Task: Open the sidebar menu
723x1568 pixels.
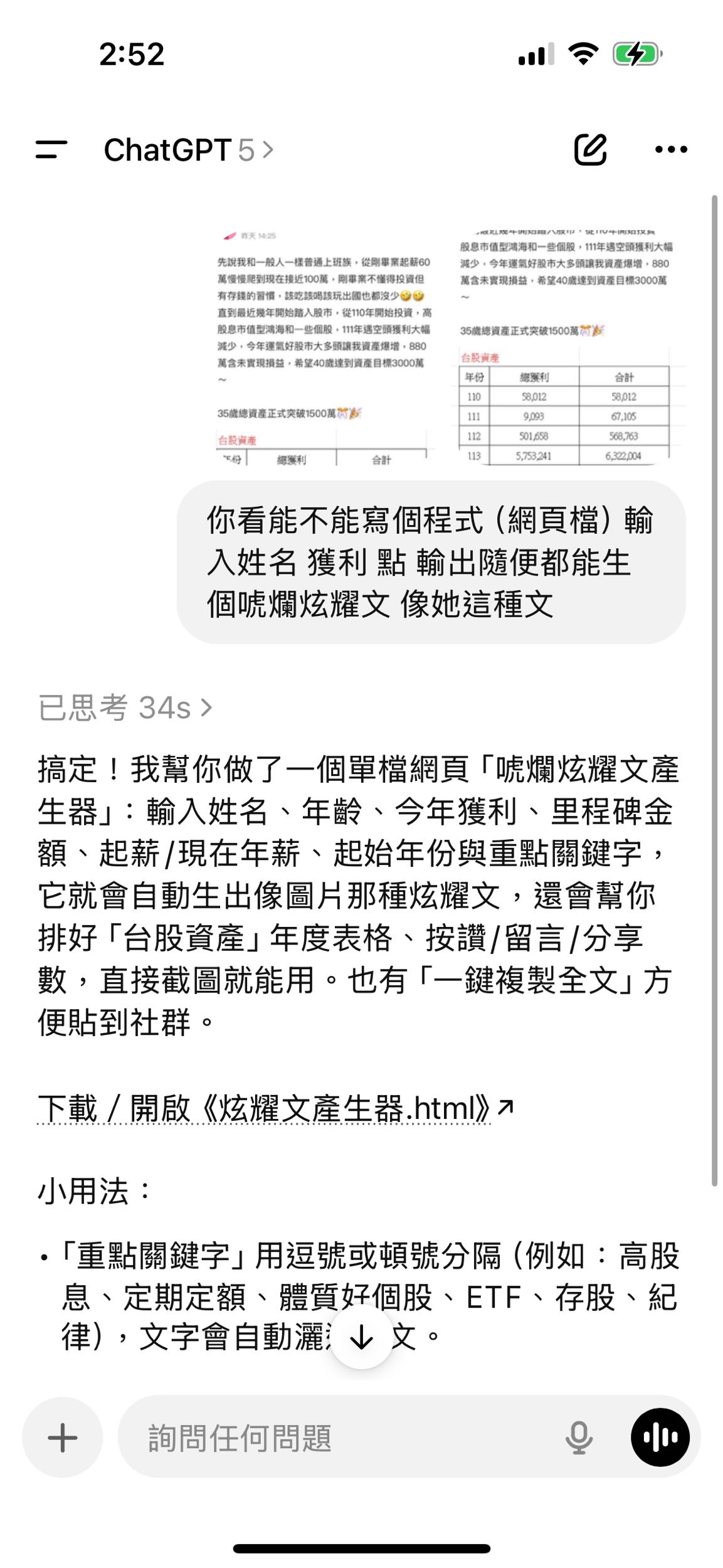Action: [x=51, y=149]
